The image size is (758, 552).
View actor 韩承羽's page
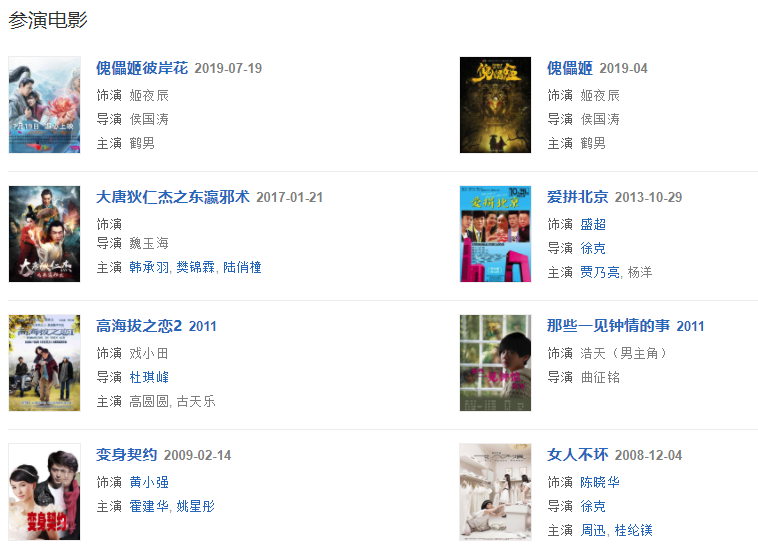[149, 268]
